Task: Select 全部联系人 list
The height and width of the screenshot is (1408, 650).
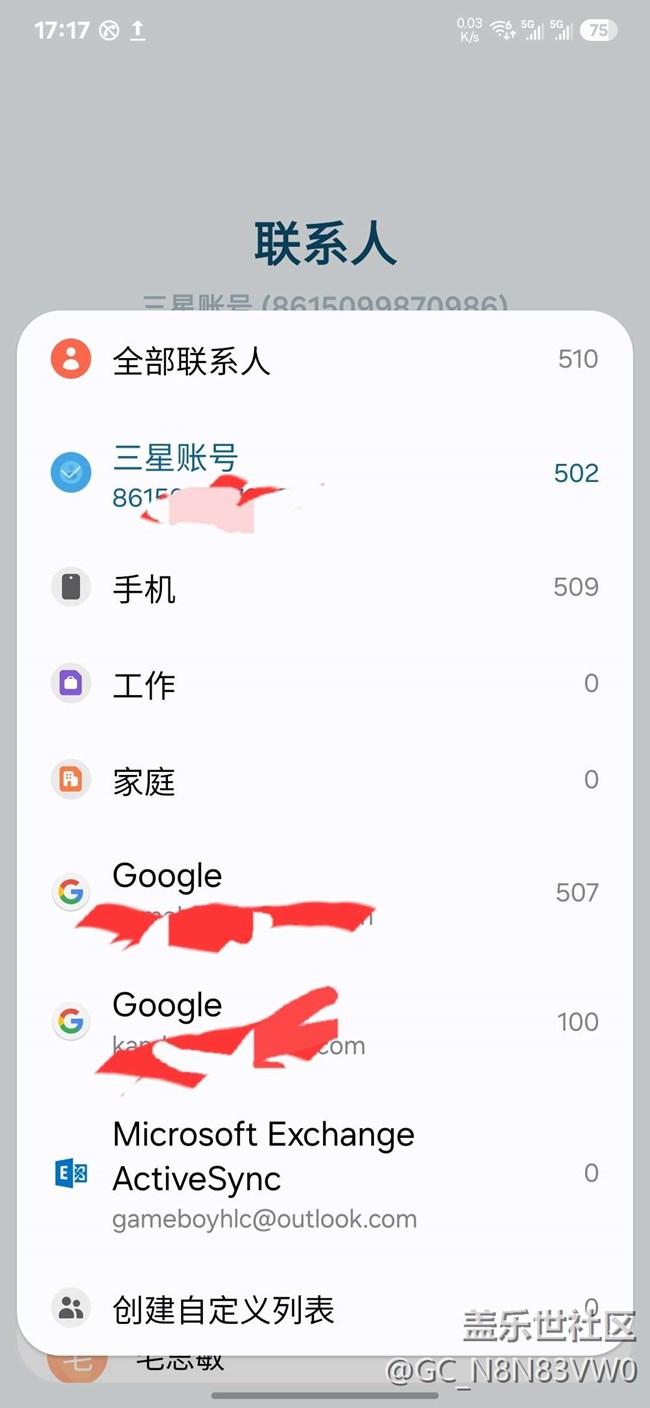Action: [x=325, y=359]
